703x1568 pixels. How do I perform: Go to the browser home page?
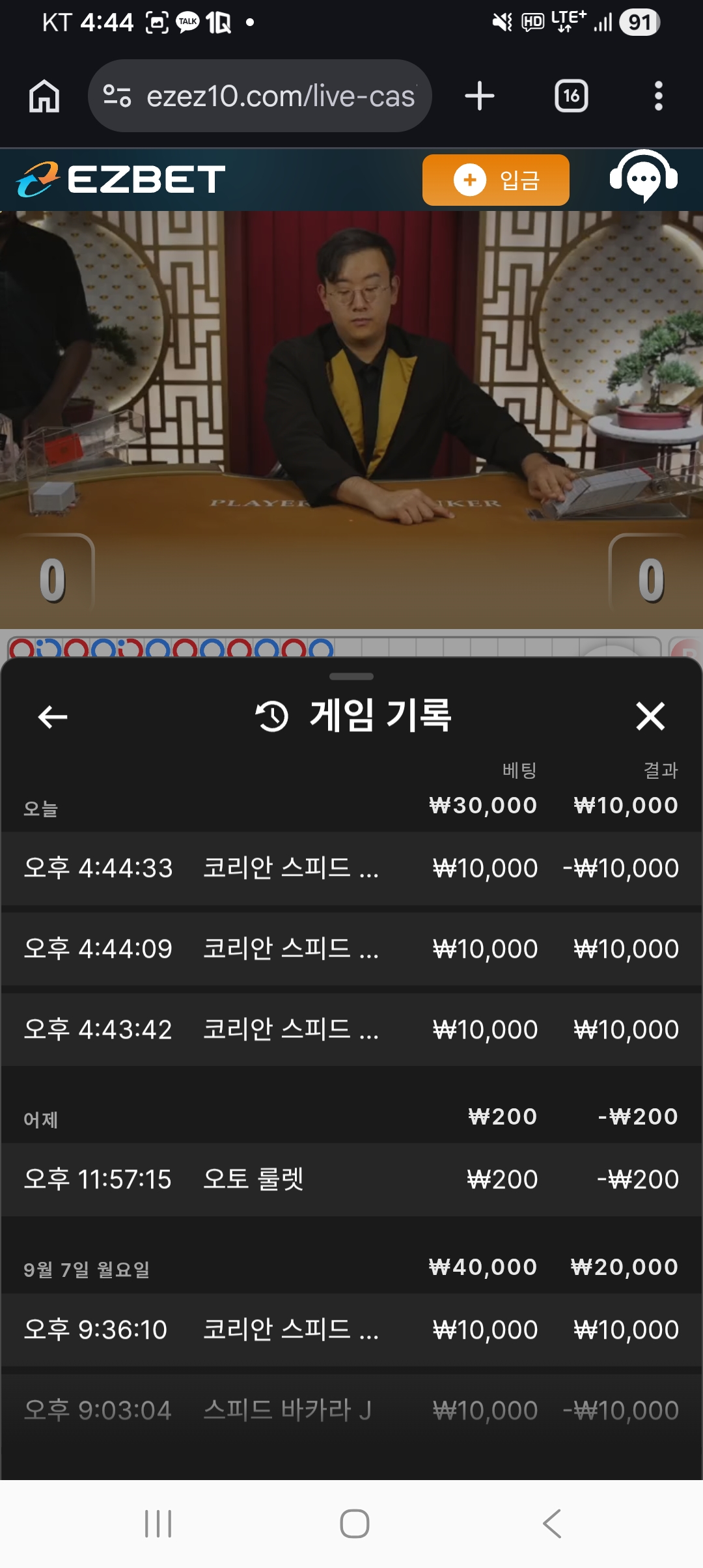tap(44, 96)
